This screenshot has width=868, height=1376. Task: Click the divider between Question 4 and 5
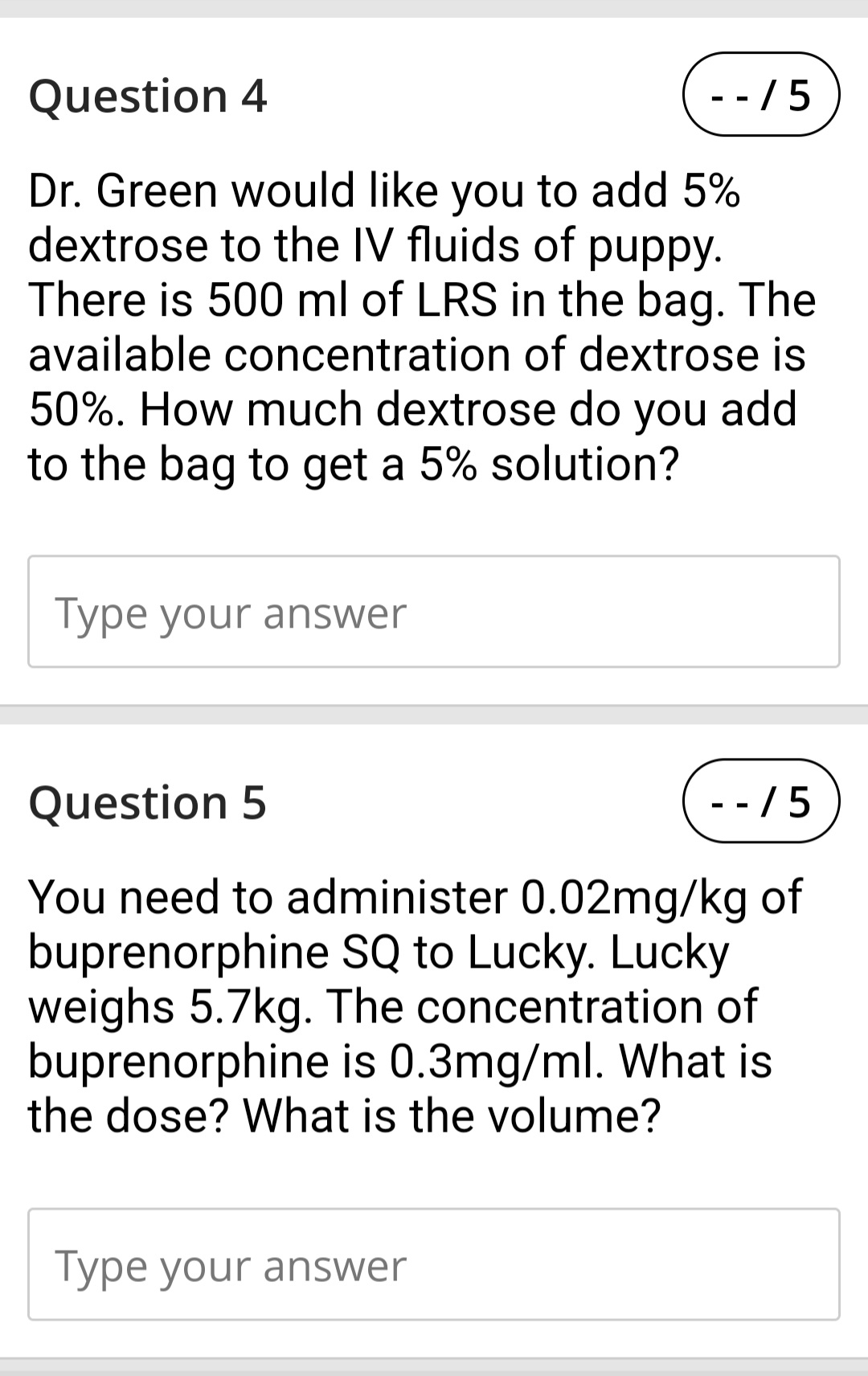click(434, 711)
